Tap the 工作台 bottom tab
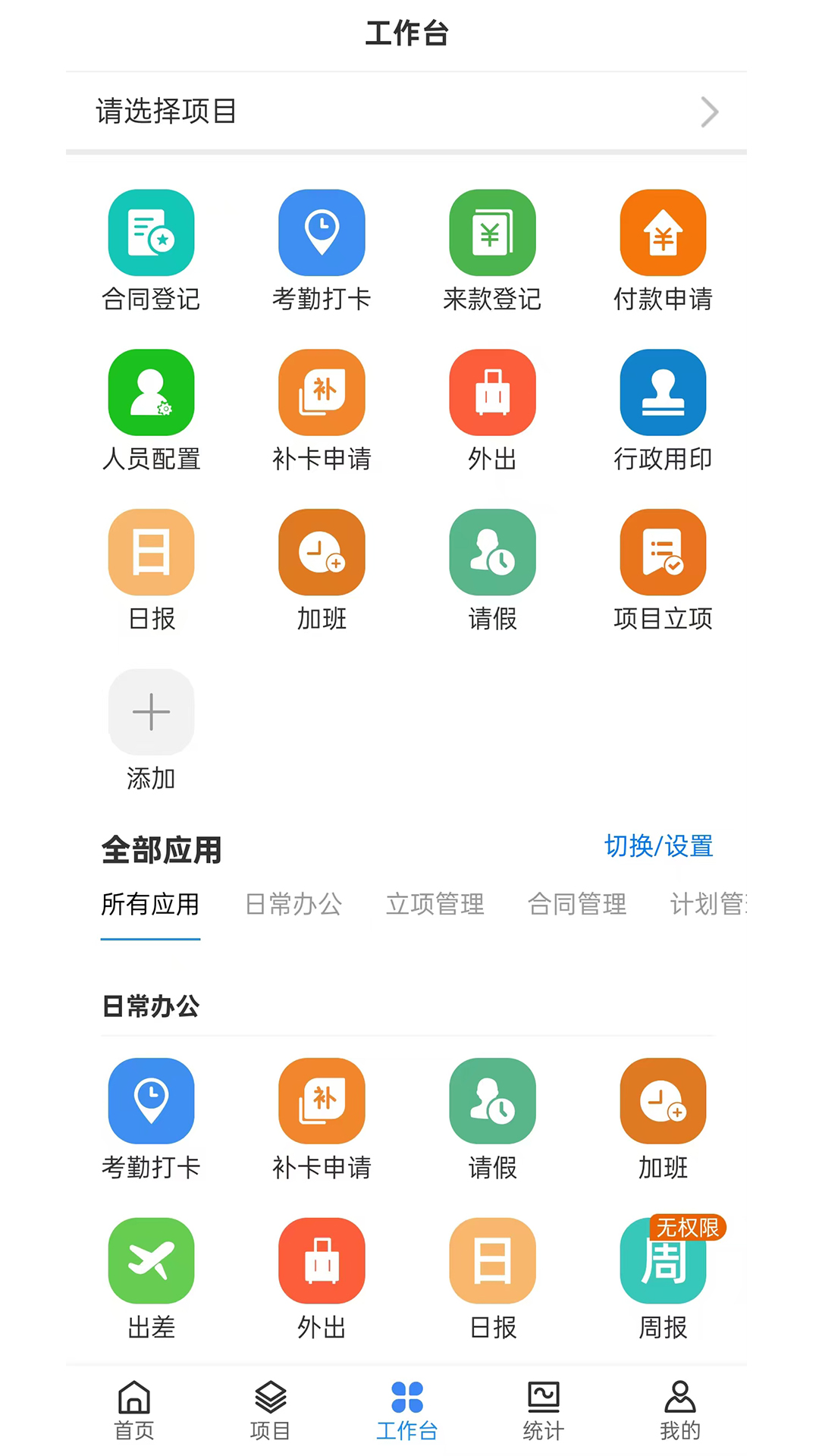This screenshot has width=819, height=1456. [407, 1410]
